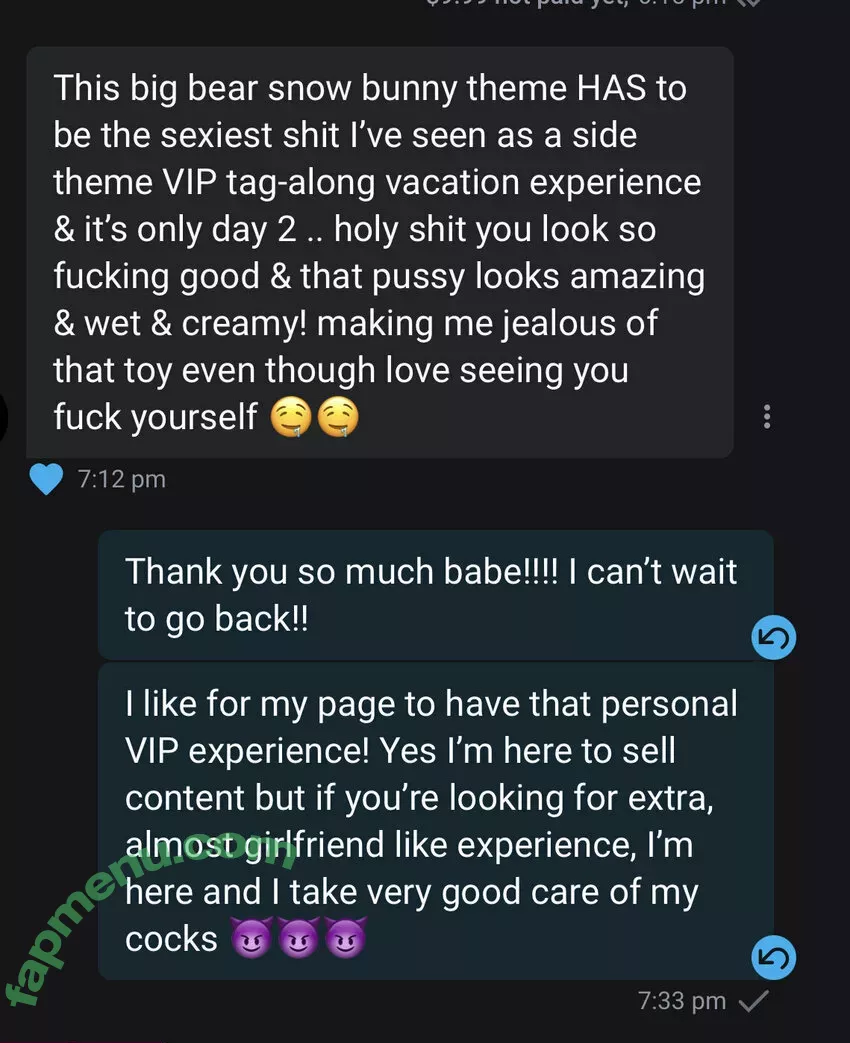Tap the undo arrow on the 'VIP experience' message
Viewport: 850px width, 1043px height.
point(773,959)
